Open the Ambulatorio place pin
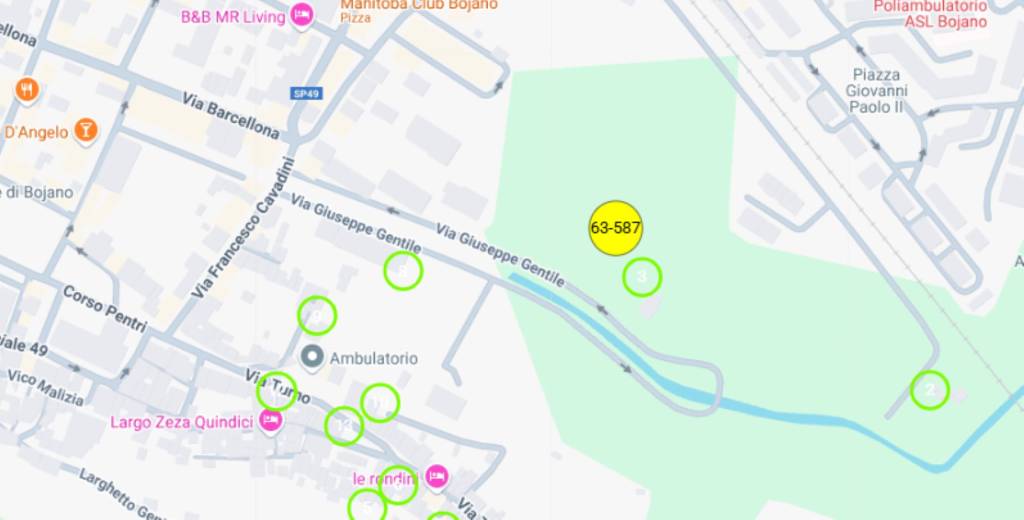This screenshot has height=520, width=1024. (x=313, y=357)
